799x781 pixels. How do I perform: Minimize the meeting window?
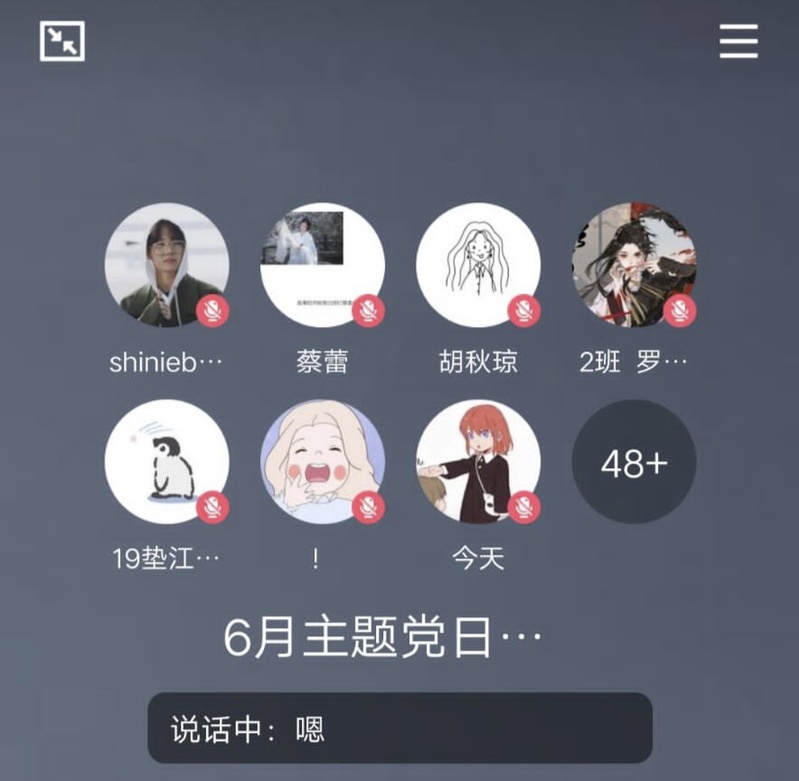pyautogui.click(x=62, y=41)
